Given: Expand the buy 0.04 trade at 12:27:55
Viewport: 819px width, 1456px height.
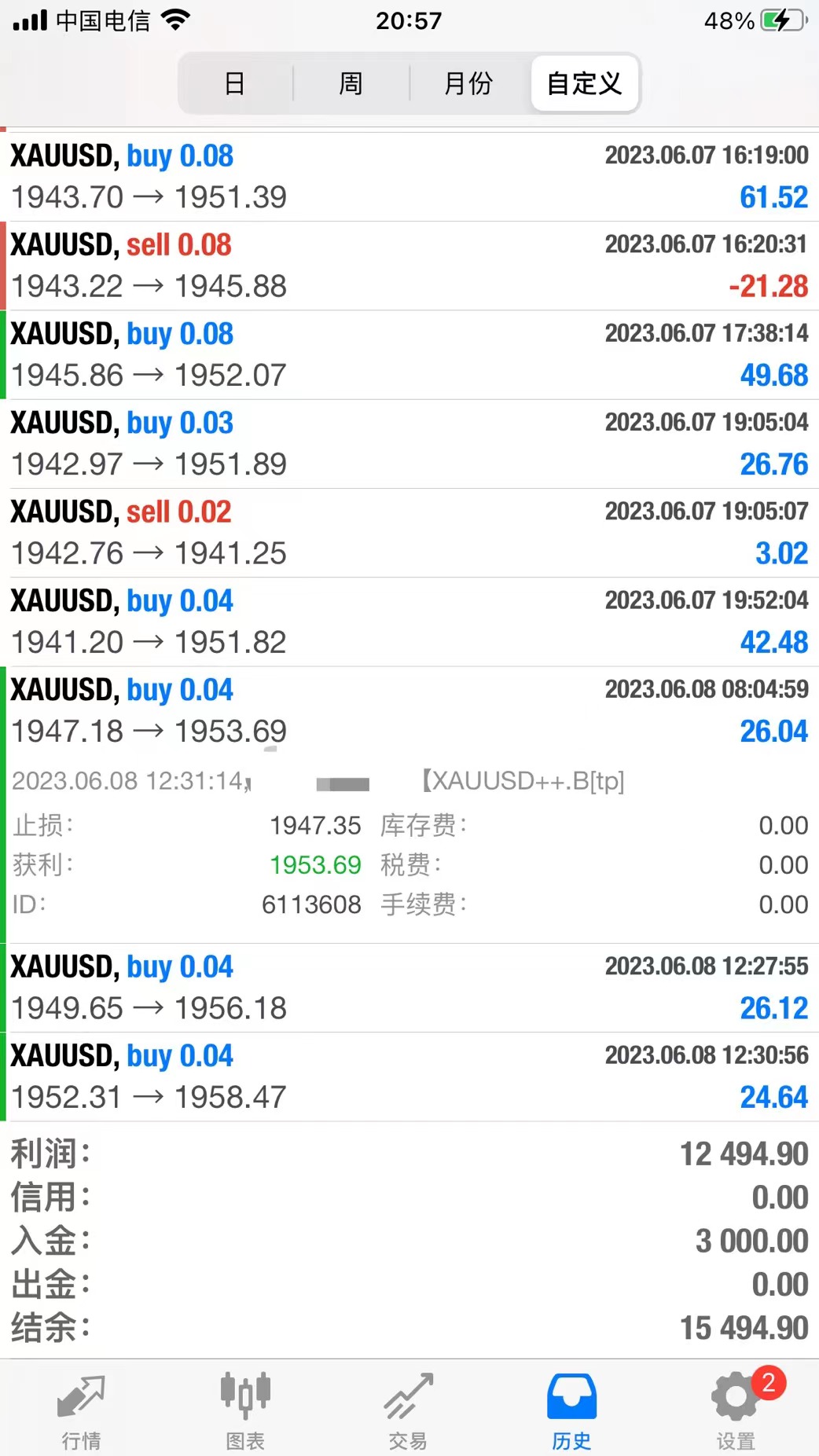Looking at the screenshot, I should click(x=409, y=987).
